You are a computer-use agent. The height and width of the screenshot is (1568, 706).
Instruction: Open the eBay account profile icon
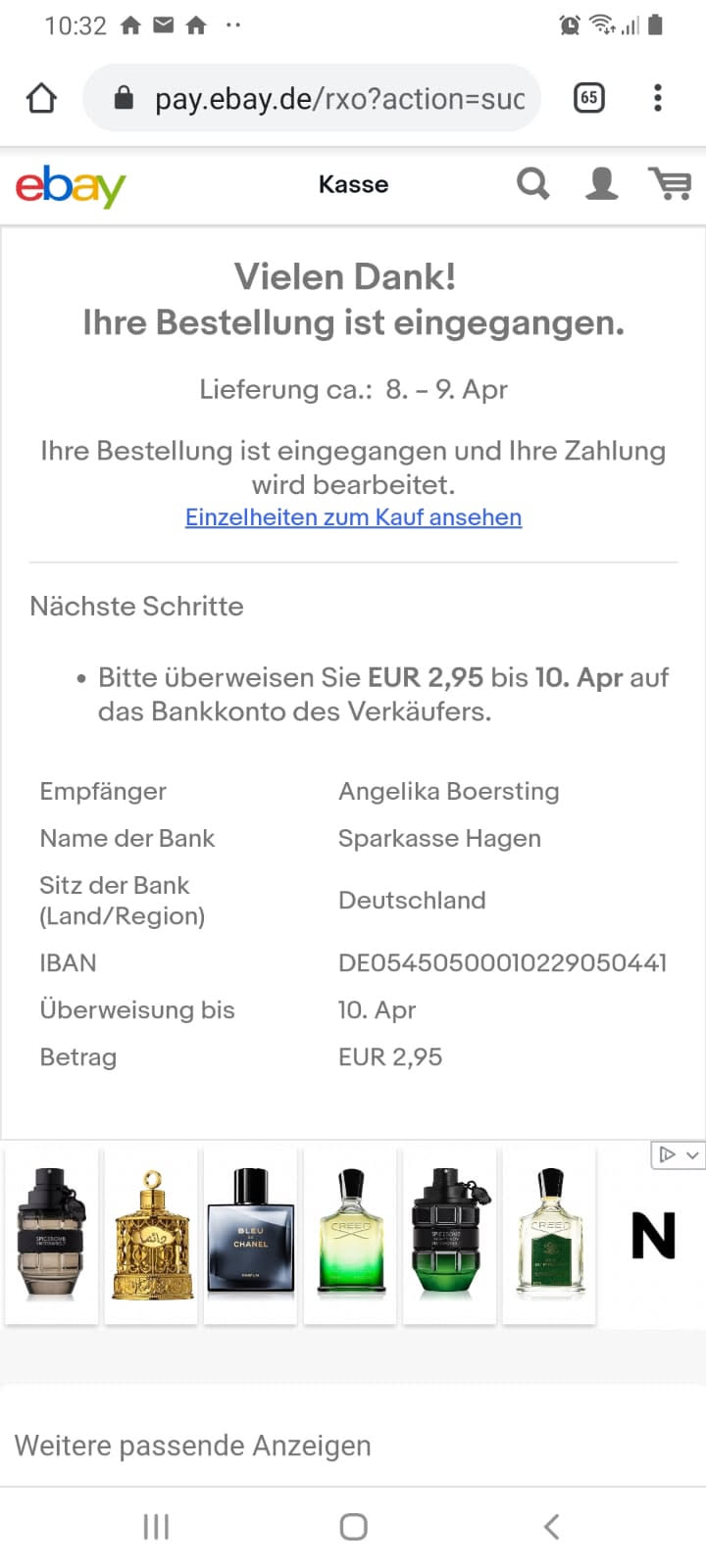[601, 183]
